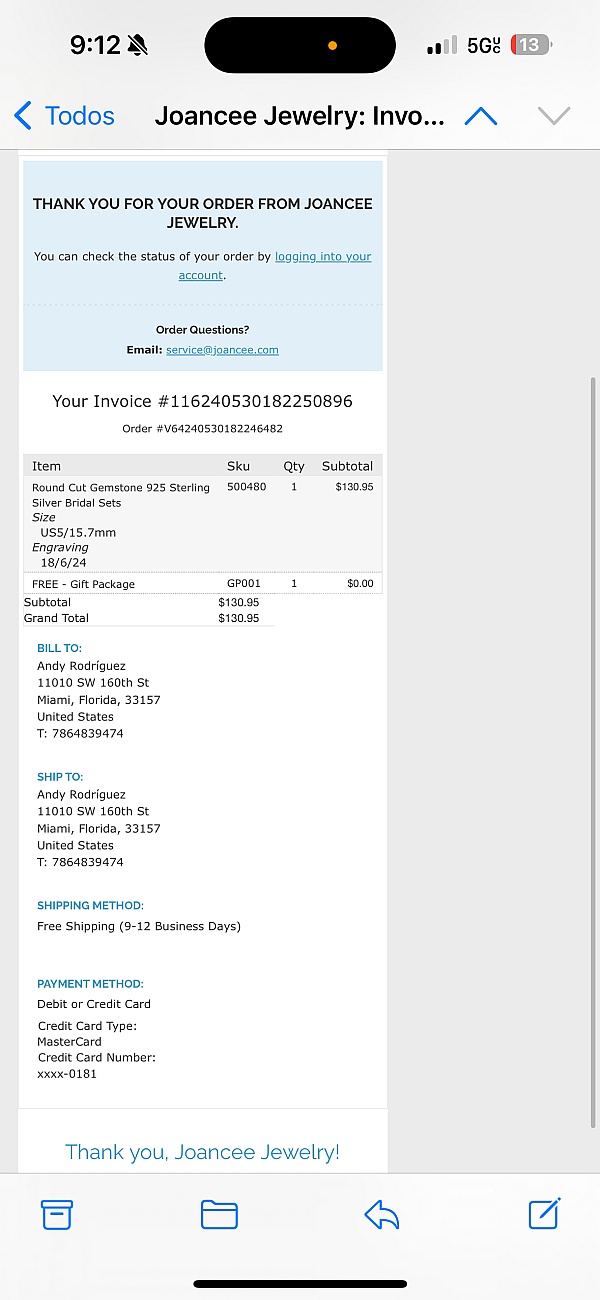Screen dimensions: 600x1300
Task: Show the previous message with up arrow
Action: coord(481,116)
